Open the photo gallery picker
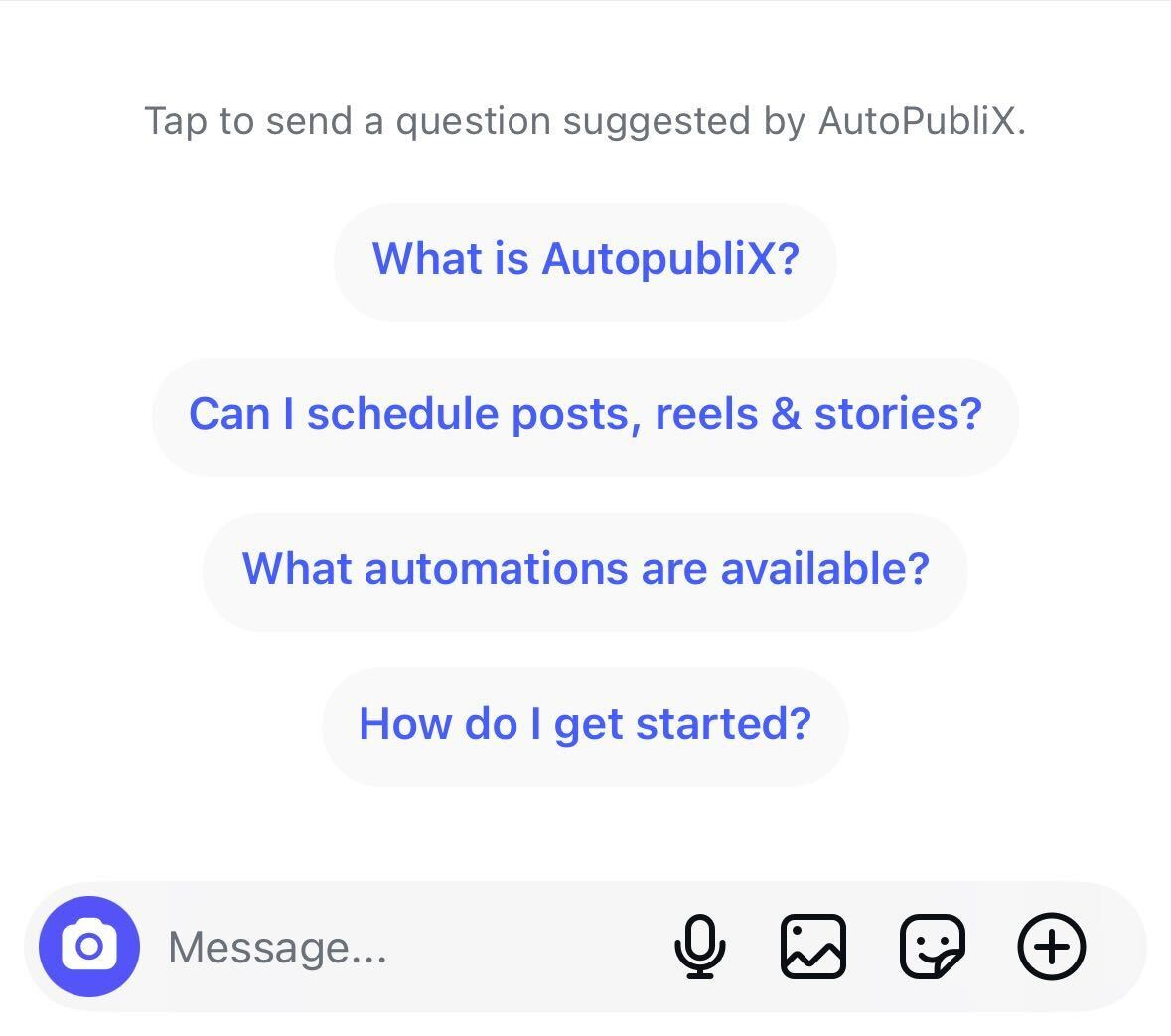Image resolution: width=1171 pixels, height=1036 pixels. click(x=813, y=947)
